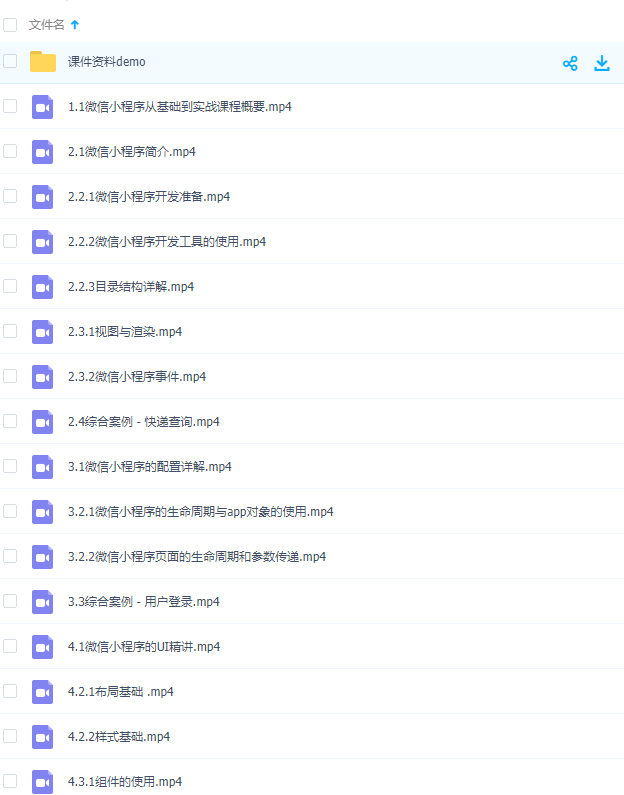Sort files by the 文件名 column header
Viewport: 624px width, 795px height.
point(47,24)
